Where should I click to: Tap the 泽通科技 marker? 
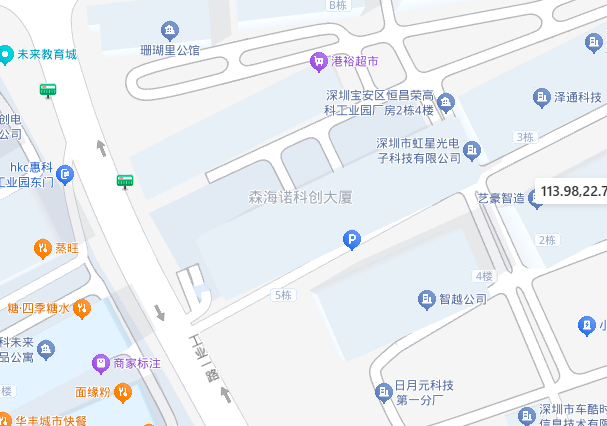542,96
